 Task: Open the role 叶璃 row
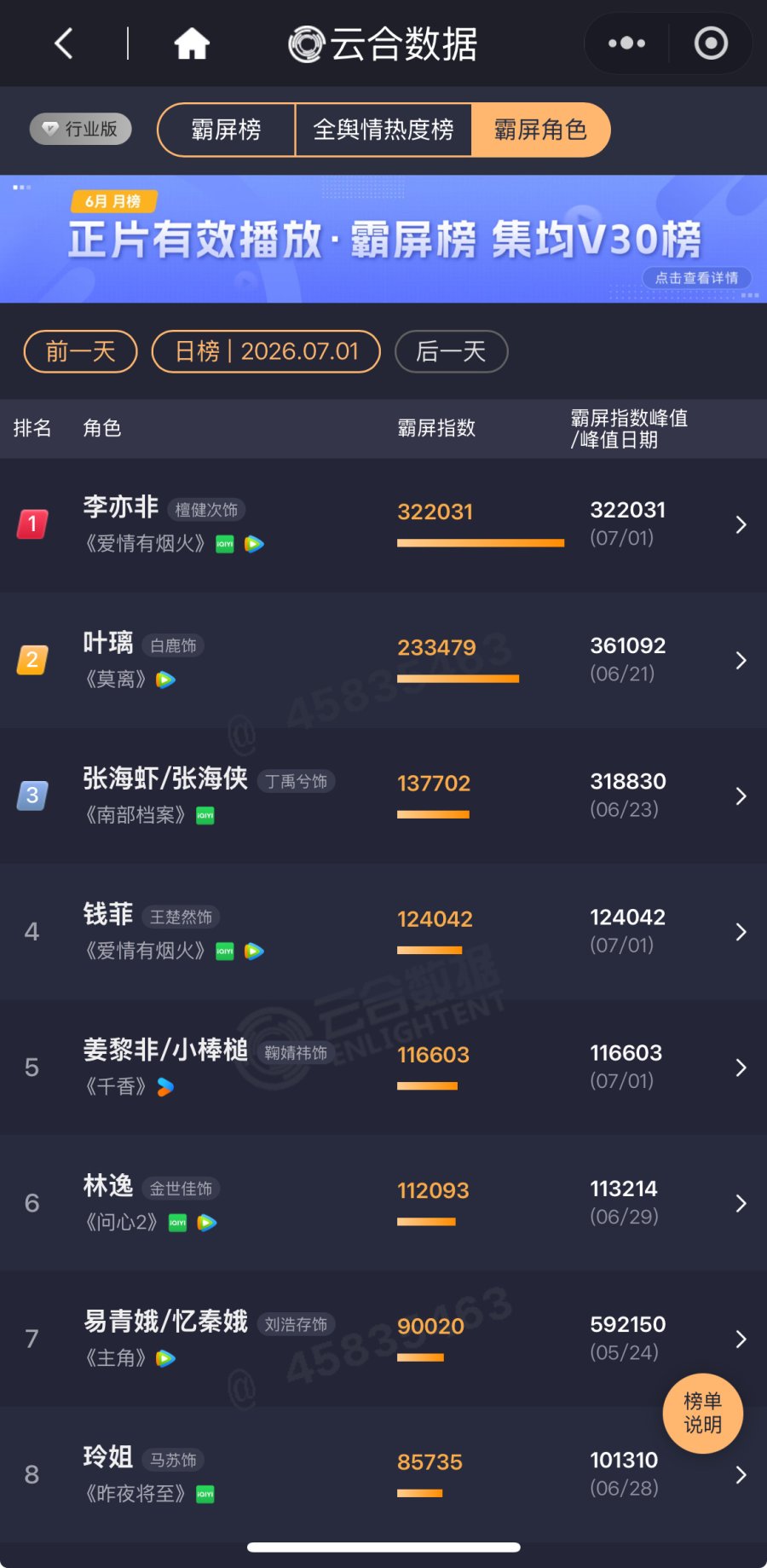pos(383,660)
